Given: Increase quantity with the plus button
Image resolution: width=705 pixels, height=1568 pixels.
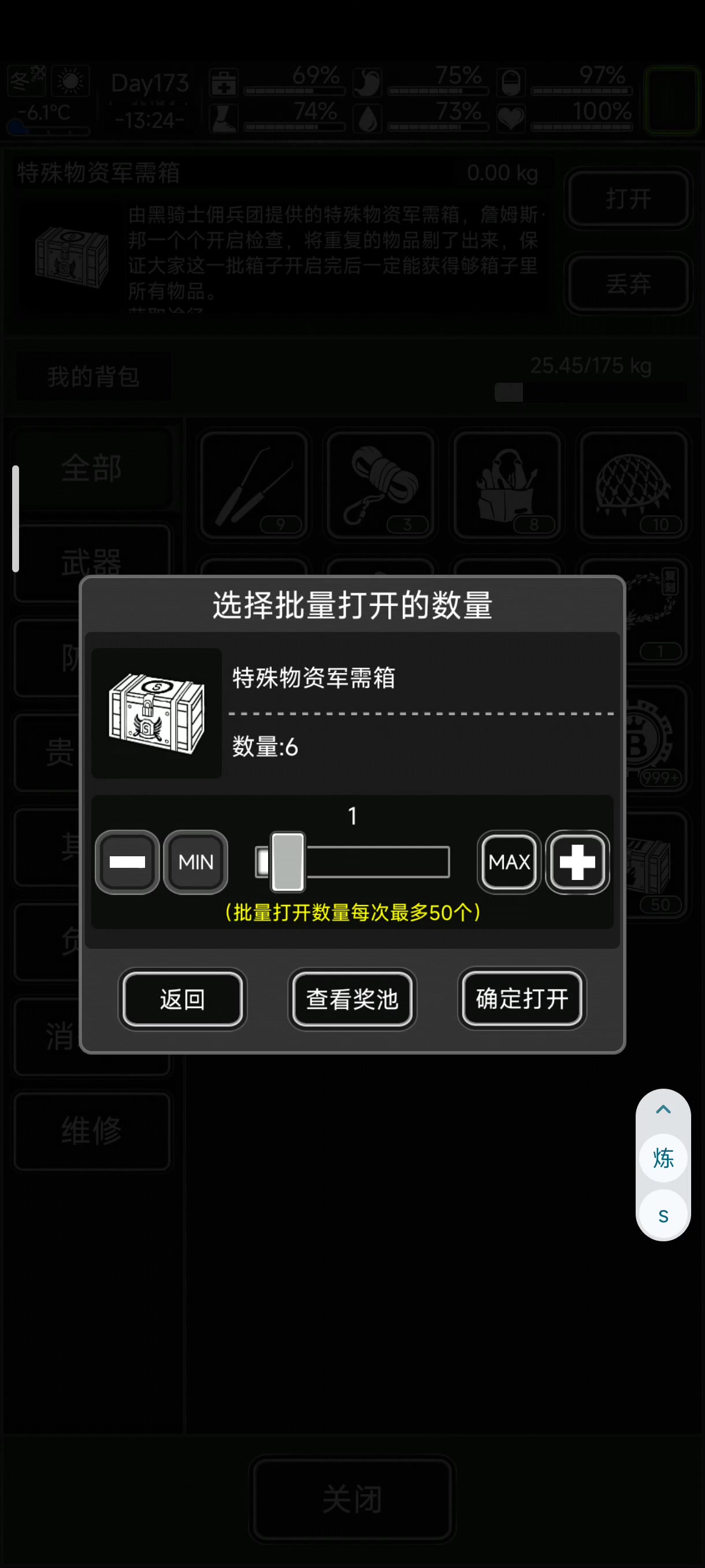Looking at the screenshot, I should [577, 862].
